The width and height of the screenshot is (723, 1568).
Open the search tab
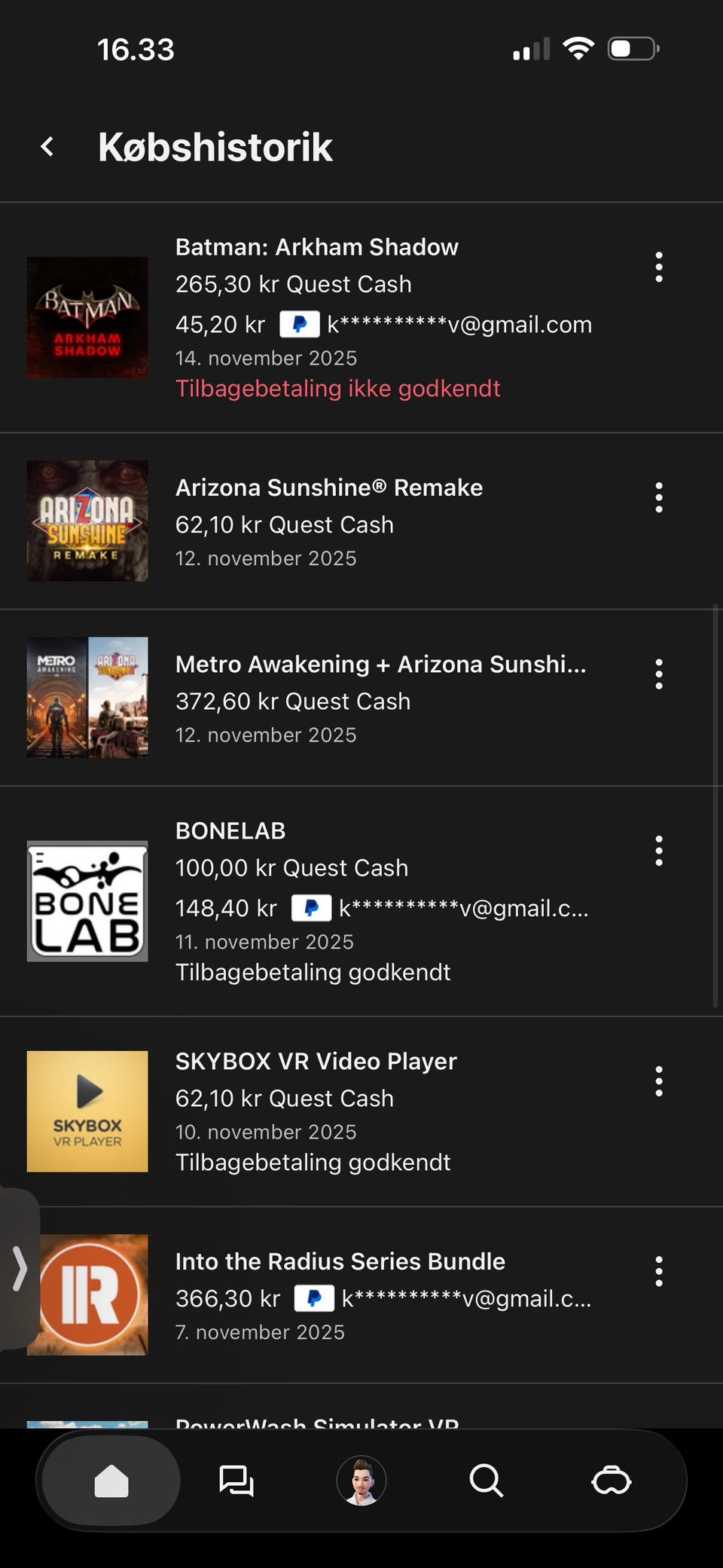point(486,1481)
